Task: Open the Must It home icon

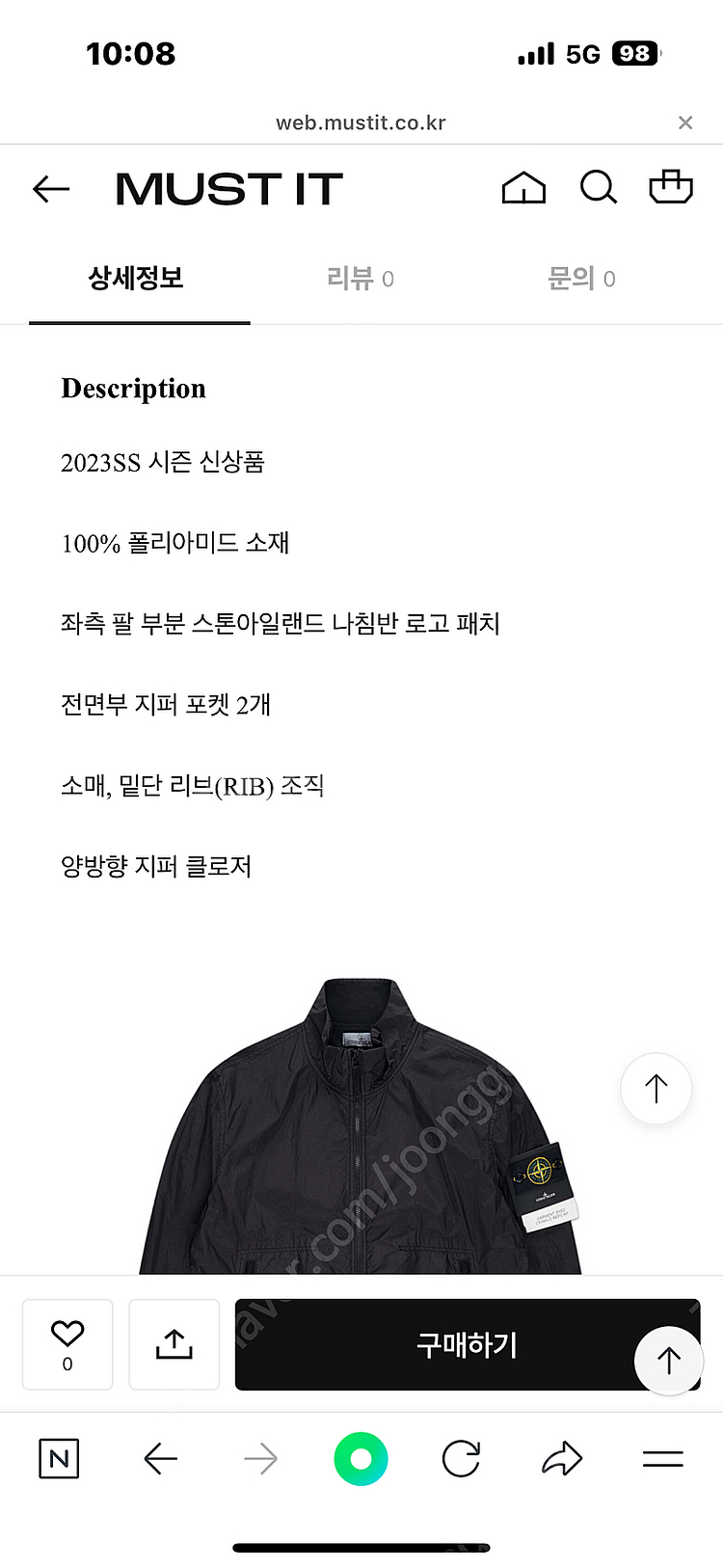Action: tap(523, 187)
